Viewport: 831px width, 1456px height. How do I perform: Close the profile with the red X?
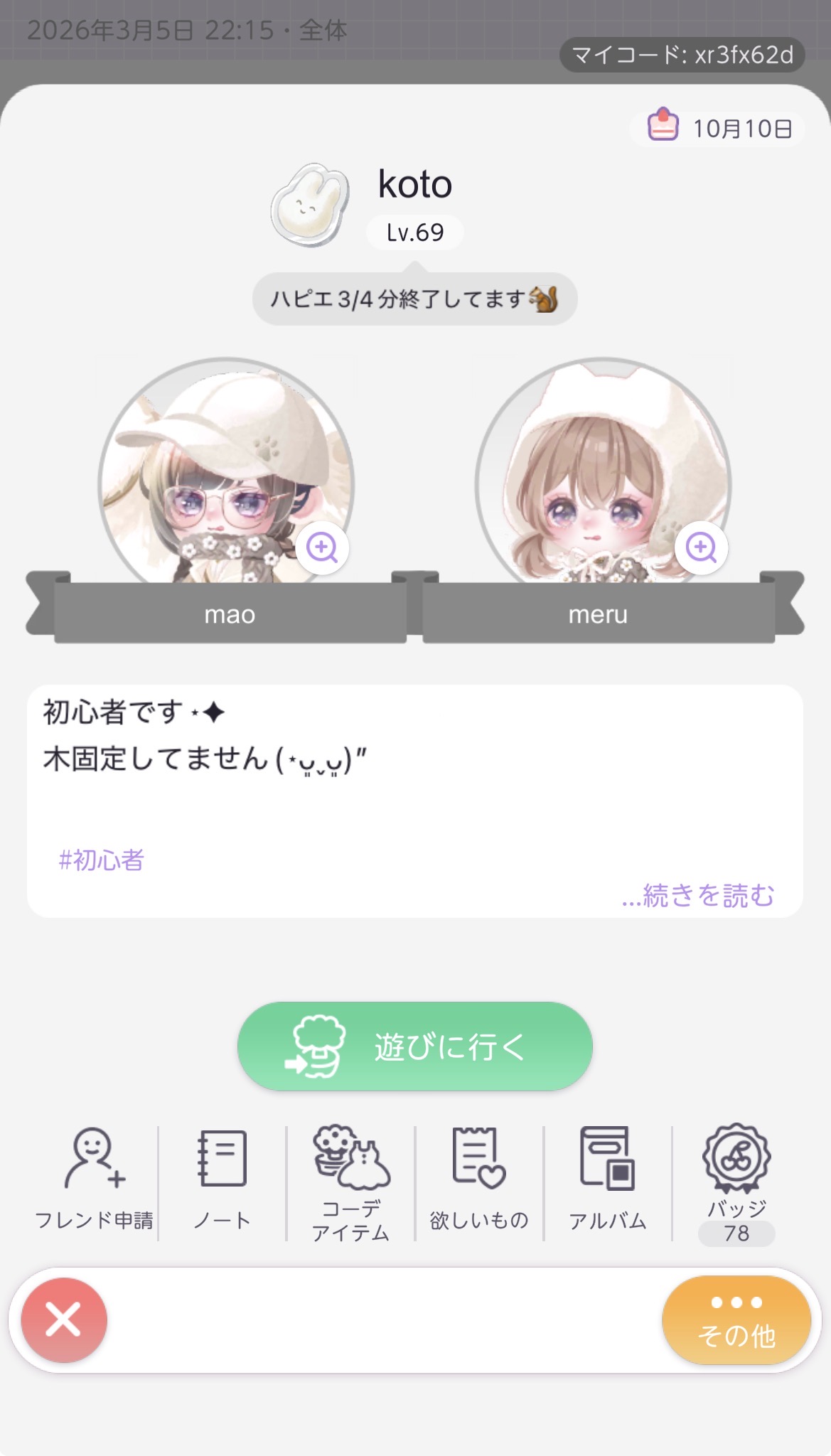pos(64,1320)
